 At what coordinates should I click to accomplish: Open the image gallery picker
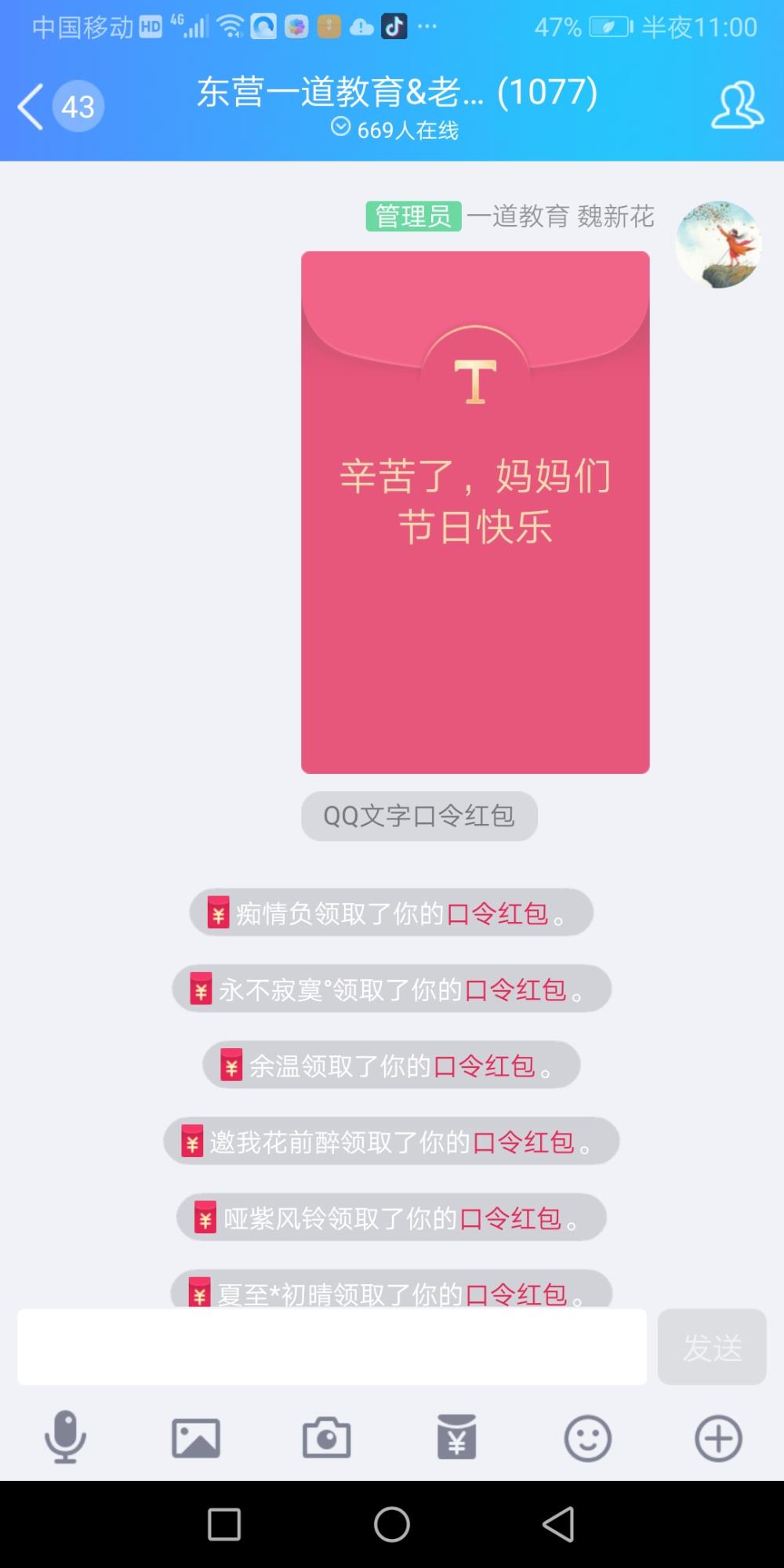pyautogui.click(x=196, y=1438)
